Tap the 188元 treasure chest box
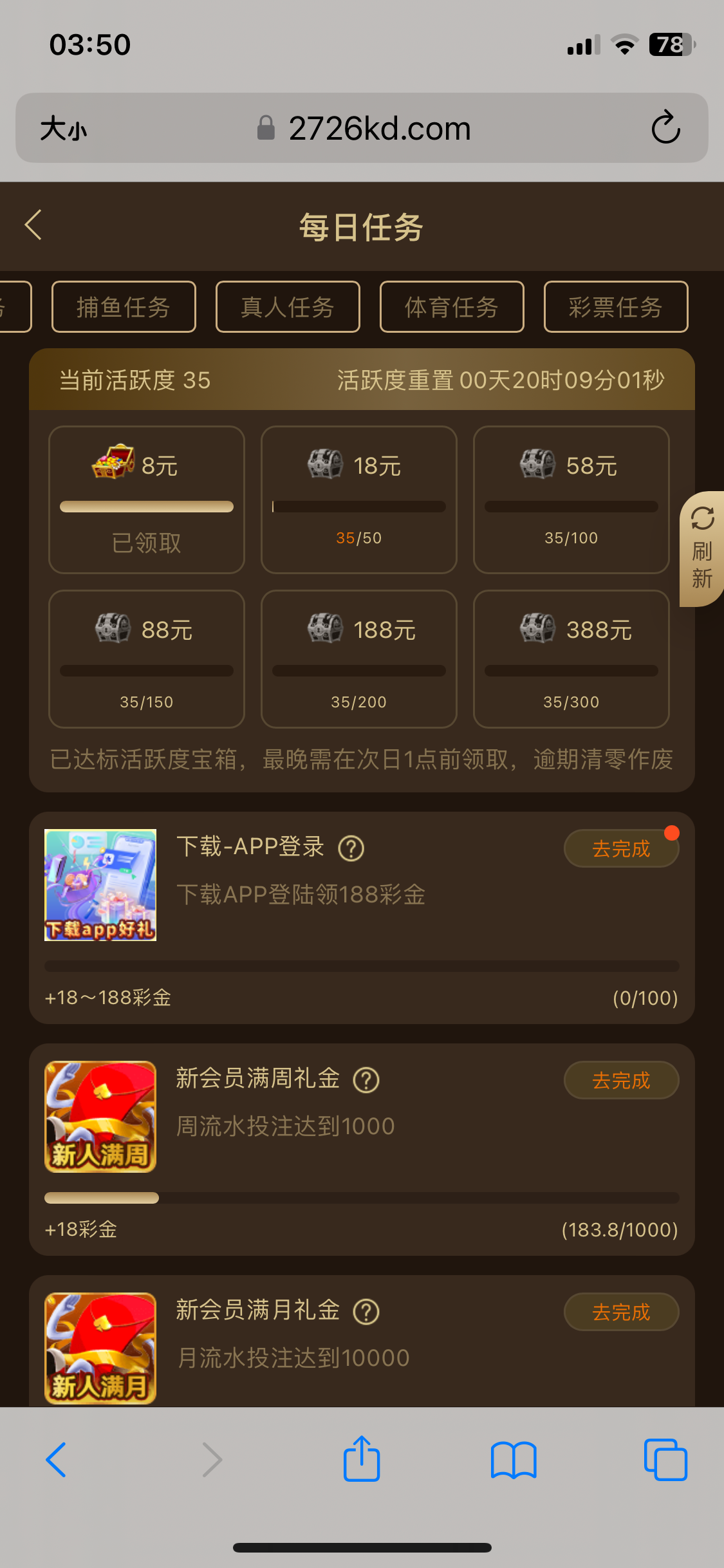Viewport: 724px width, 1568px height. (358, 659)
